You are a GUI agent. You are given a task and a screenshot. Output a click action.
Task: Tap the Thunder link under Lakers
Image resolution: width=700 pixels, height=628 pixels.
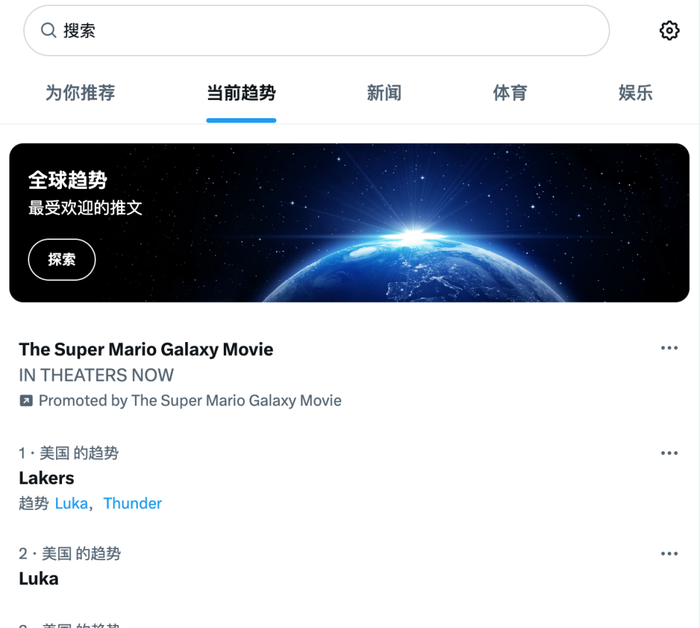click(132, 503)
